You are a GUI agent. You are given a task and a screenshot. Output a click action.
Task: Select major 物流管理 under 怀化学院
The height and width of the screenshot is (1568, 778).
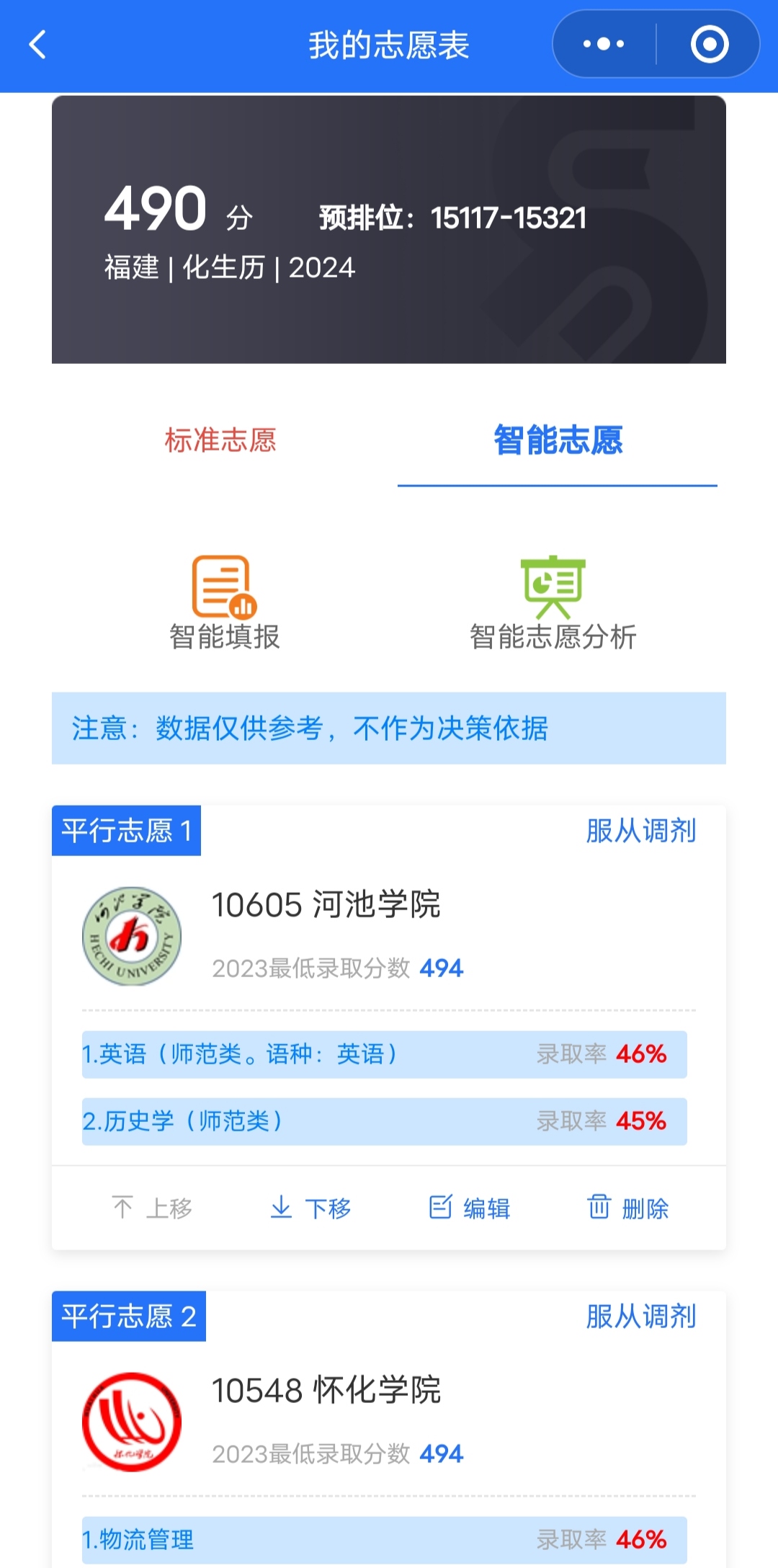point(385,1540)
